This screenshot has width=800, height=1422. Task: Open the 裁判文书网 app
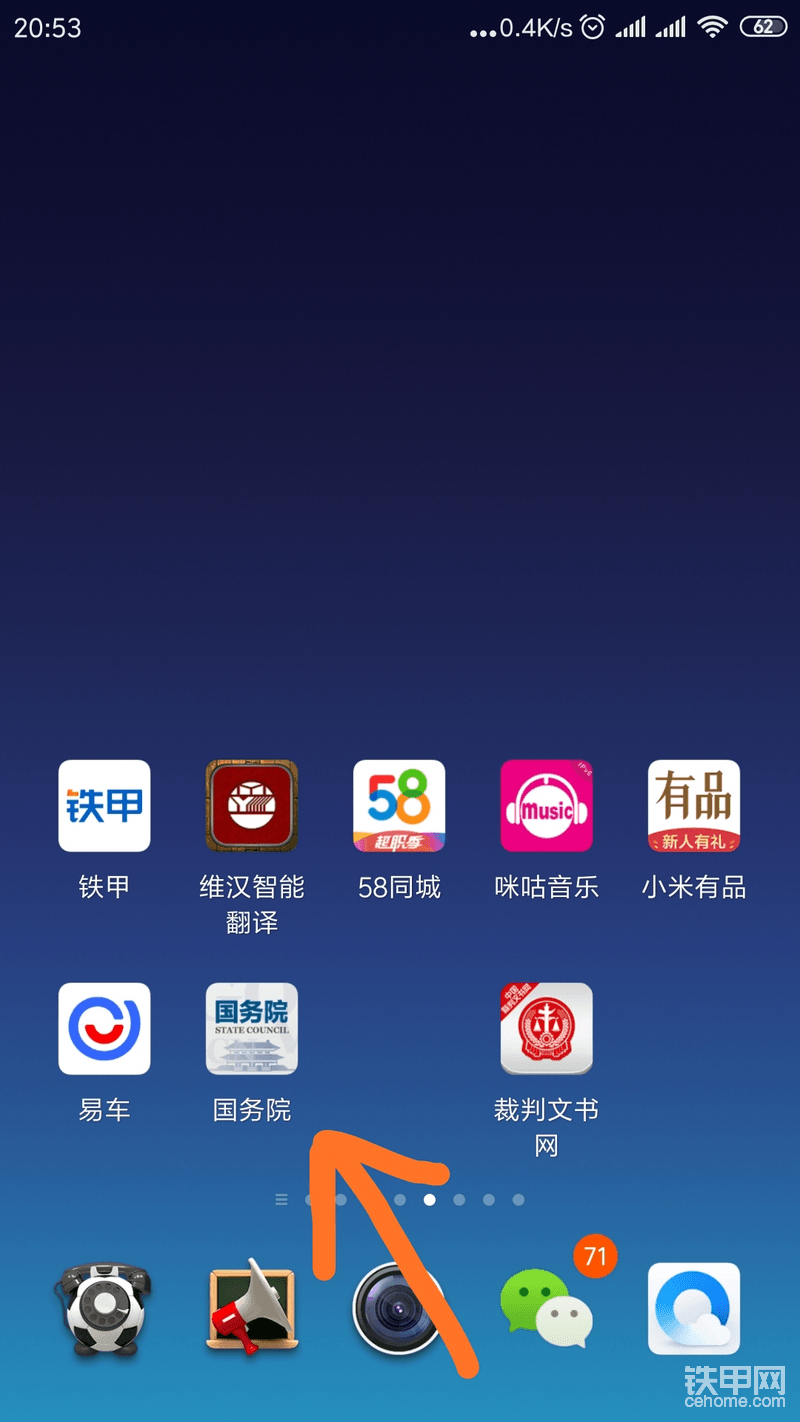(546, 1029)
